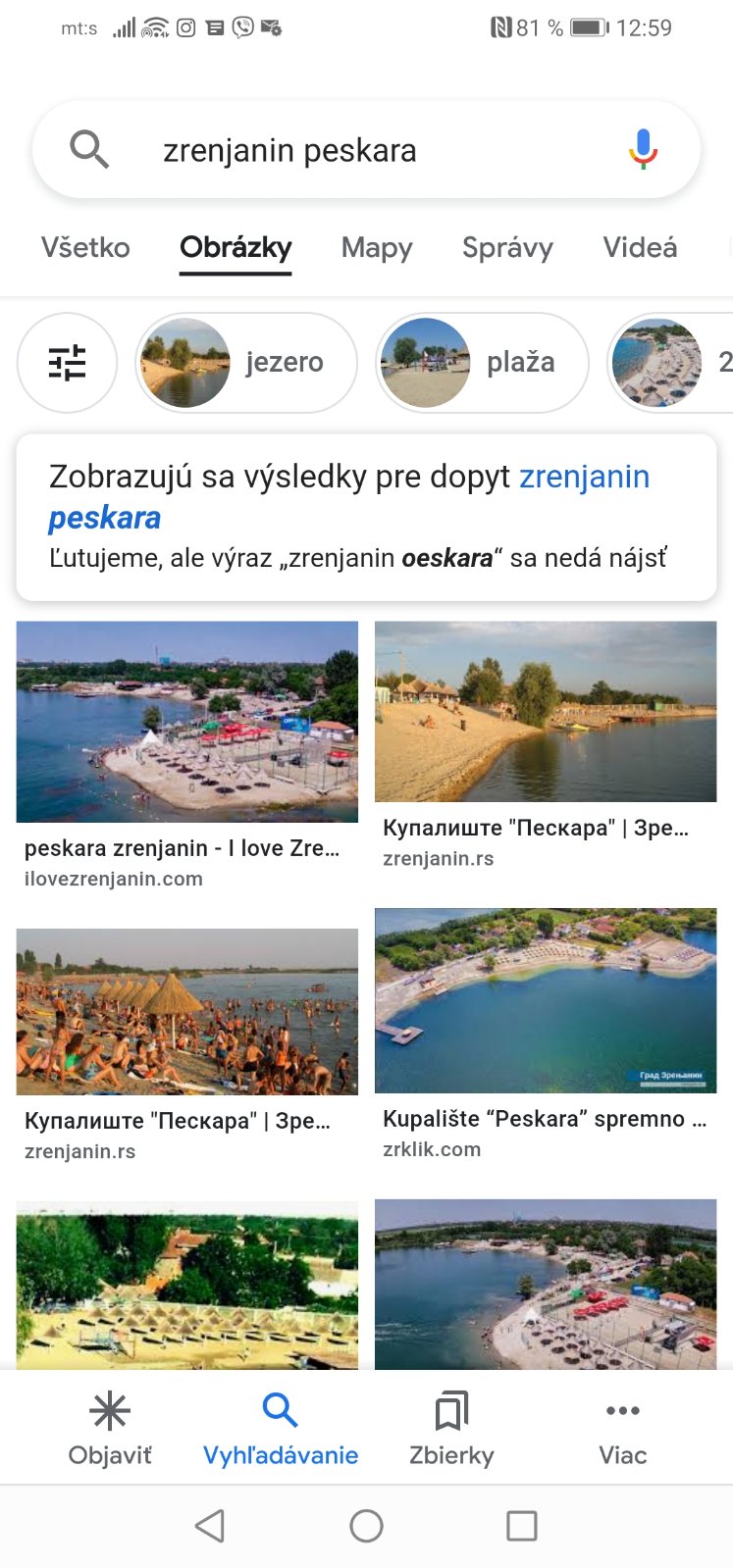The width and height of the screenshot is (733, 1568).
Task: Open recent apps via square button
Action: [x=521, y=1526]
